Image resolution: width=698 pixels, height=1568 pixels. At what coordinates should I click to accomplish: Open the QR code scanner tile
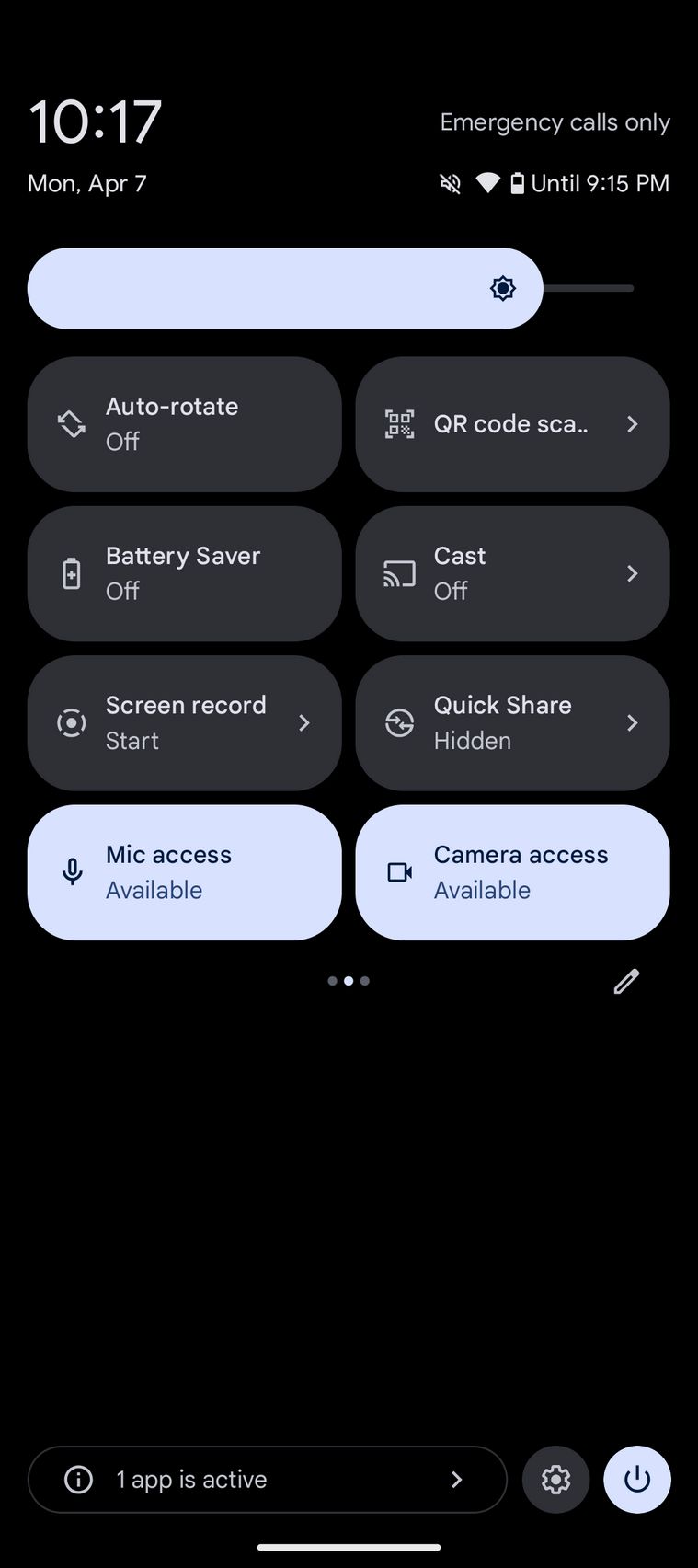[512, 424]
